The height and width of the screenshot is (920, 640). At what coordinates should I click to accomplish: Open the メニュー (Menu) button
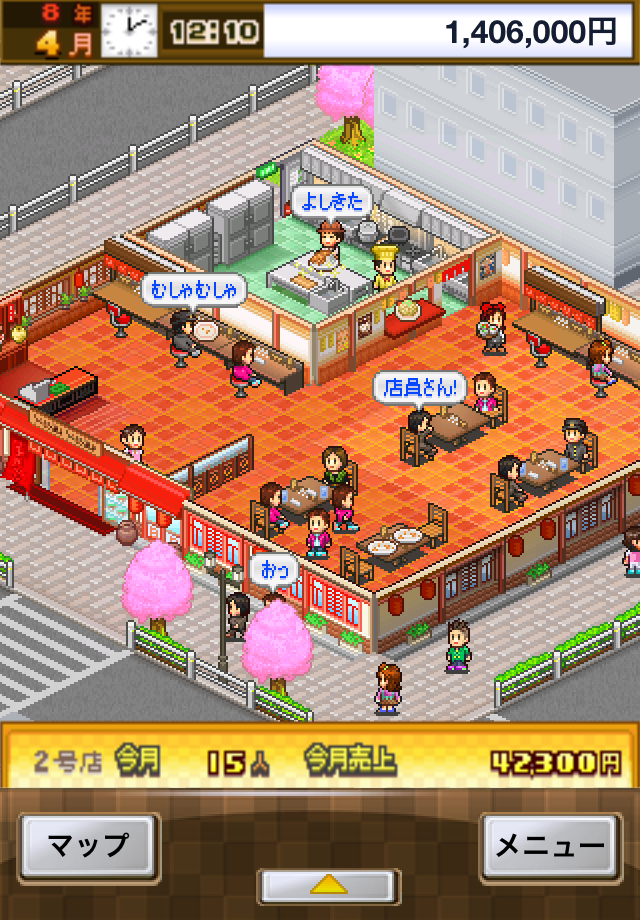coord(551,846)
